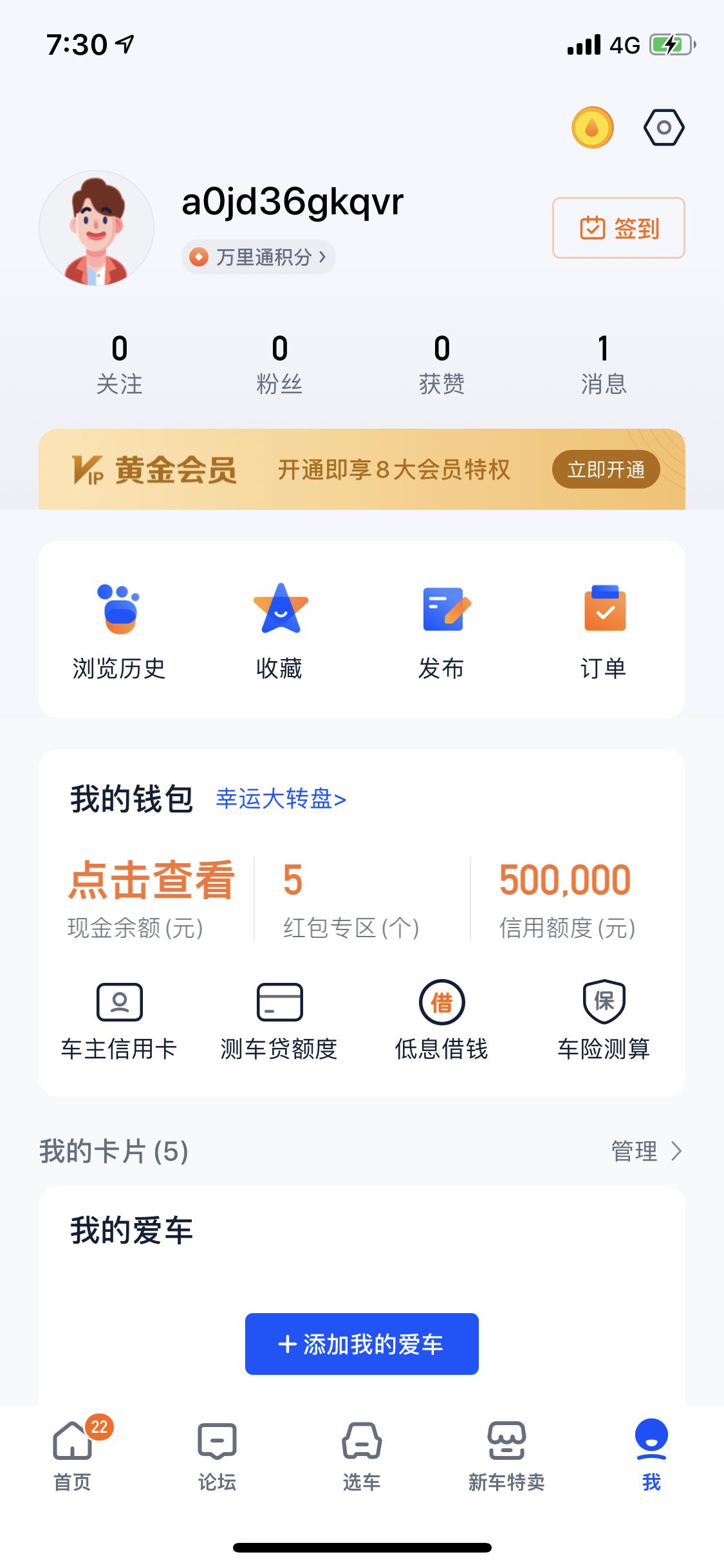724x1568 pixels.
Task: View 消息 messages count
Action: tap(603, 364)
